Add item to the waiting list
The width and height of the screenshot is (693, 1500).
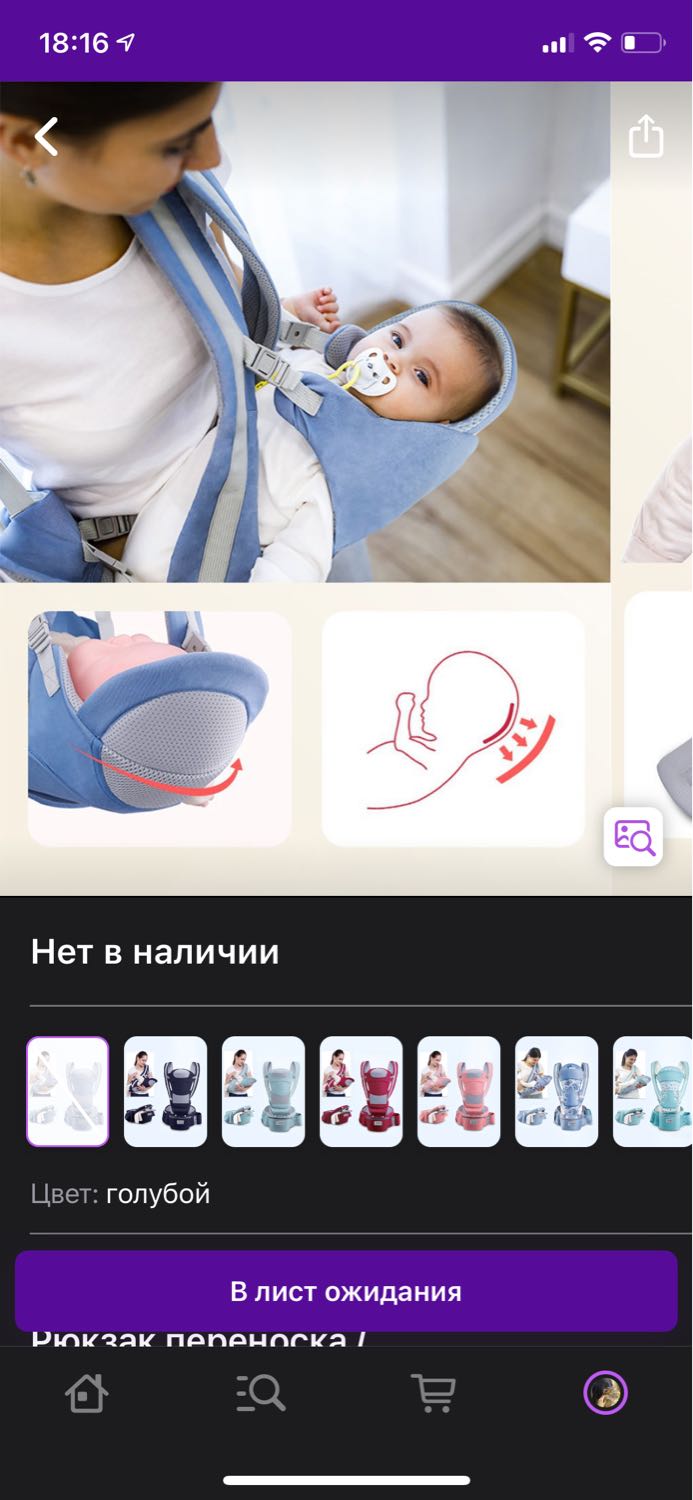tap(346, 1291)
